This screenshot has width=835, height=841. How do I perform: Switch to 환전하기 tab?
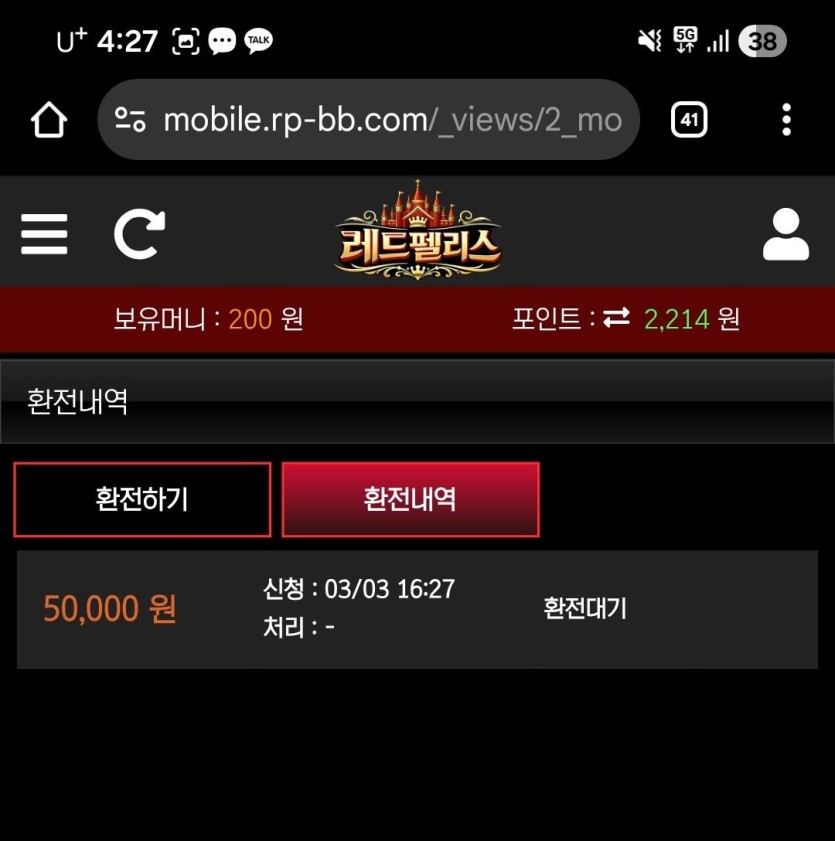142,499
